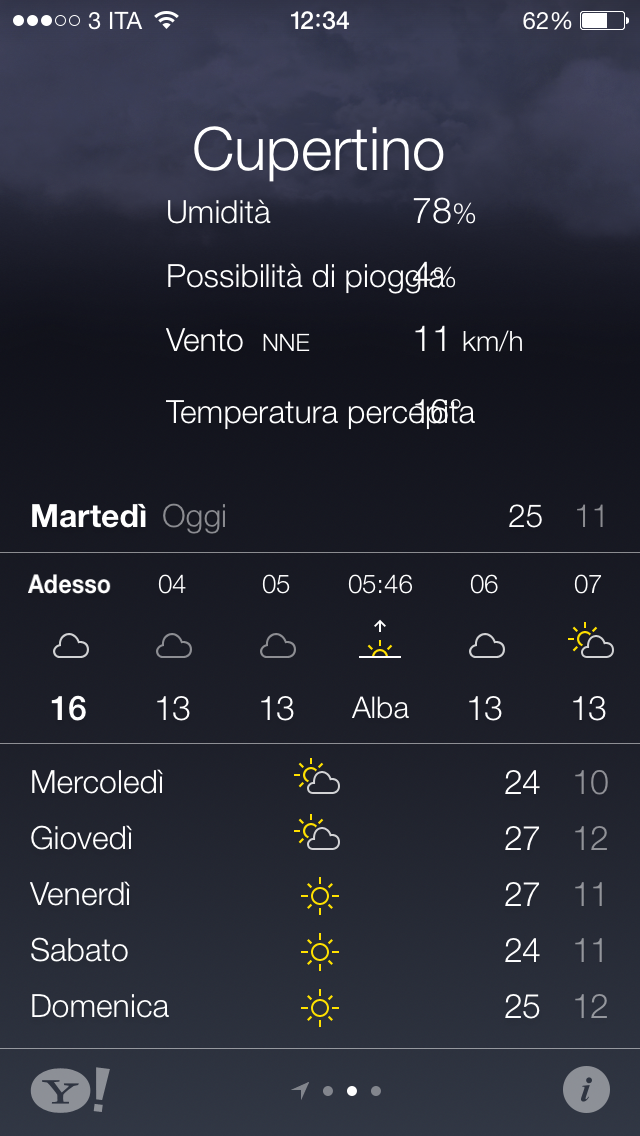The image size is (640, 1136).
Task: Open the info button for city list
Action: [586, 1091]
